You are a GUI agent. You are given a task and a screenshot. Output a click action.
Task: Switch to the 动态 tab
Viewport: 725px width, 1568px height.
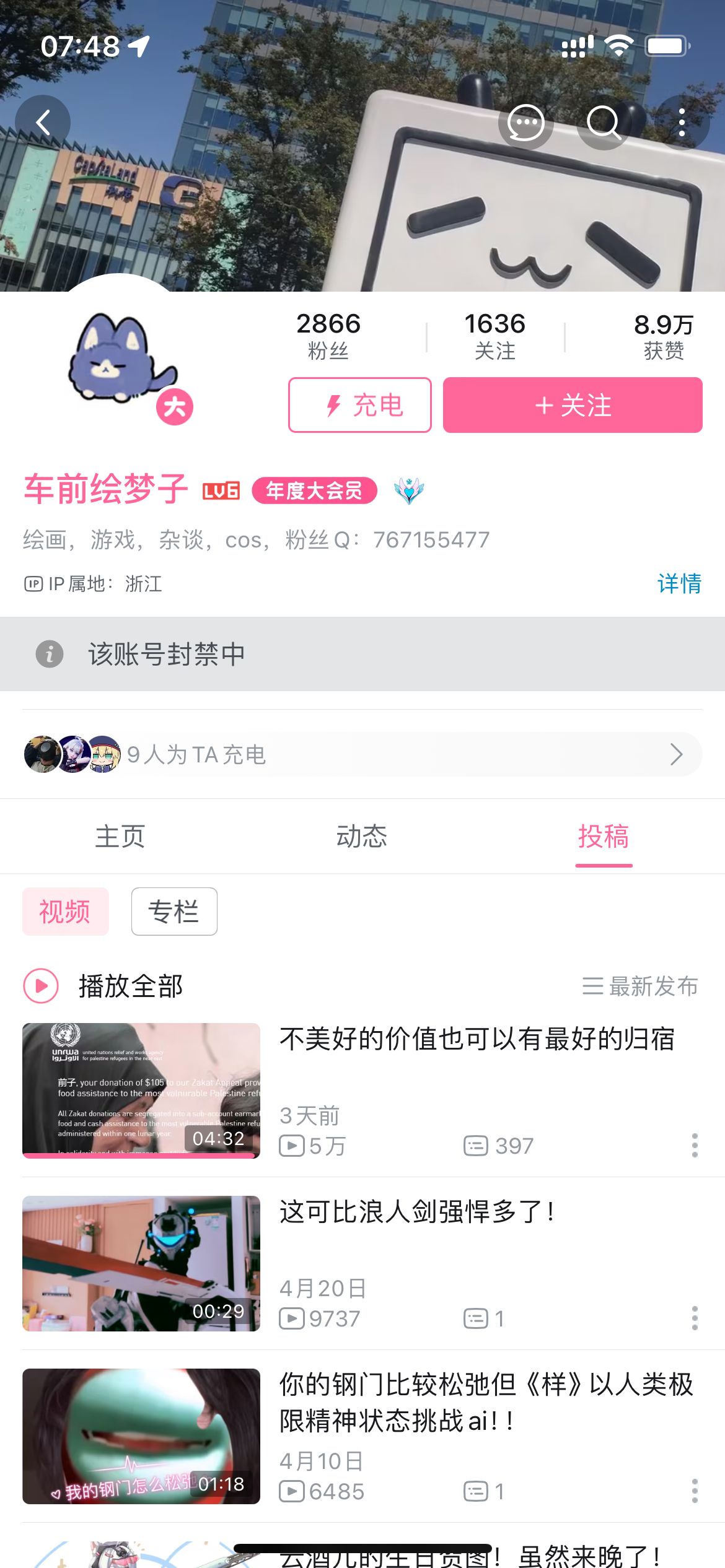point(362,837)
